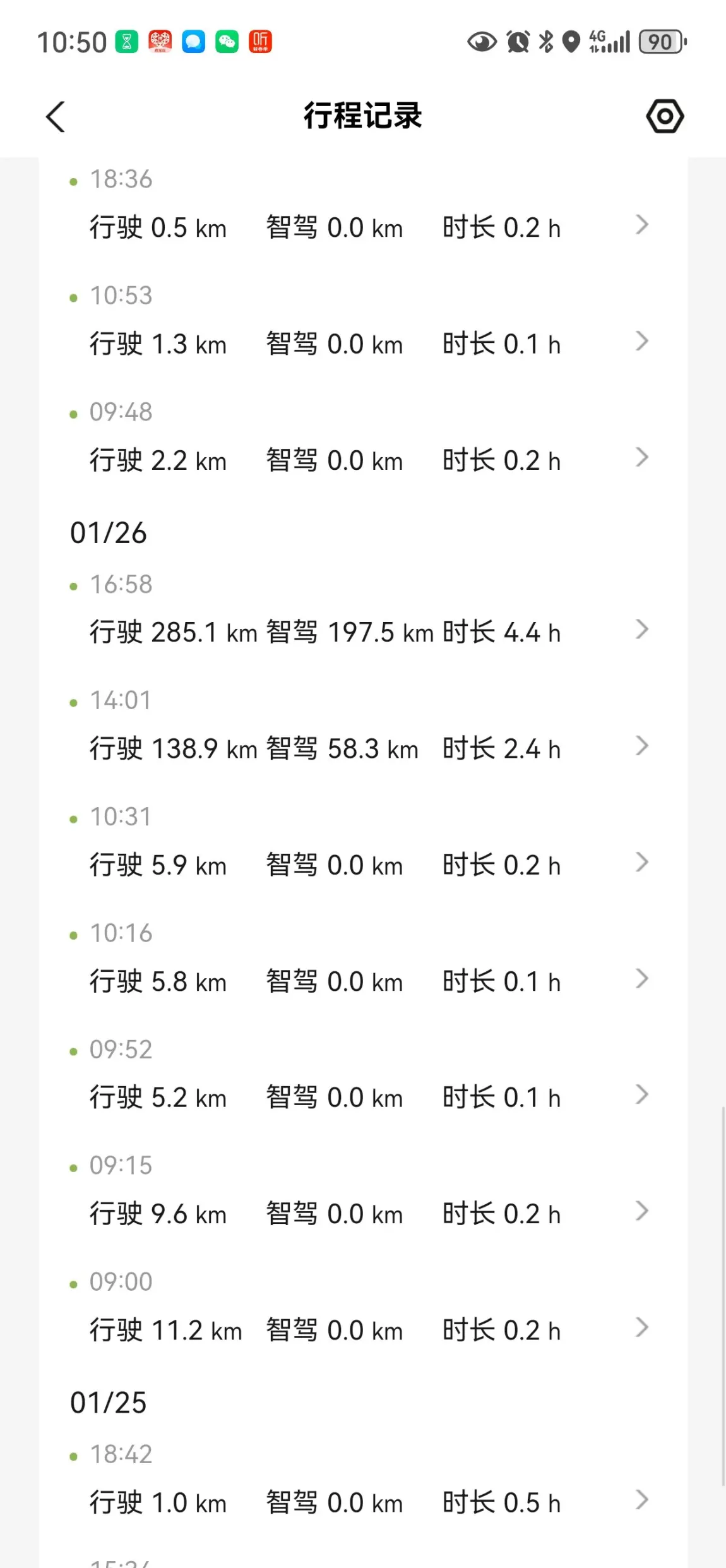Go back from the 行程记录 page
726x1568 pixels.
(x=56, y=117)
